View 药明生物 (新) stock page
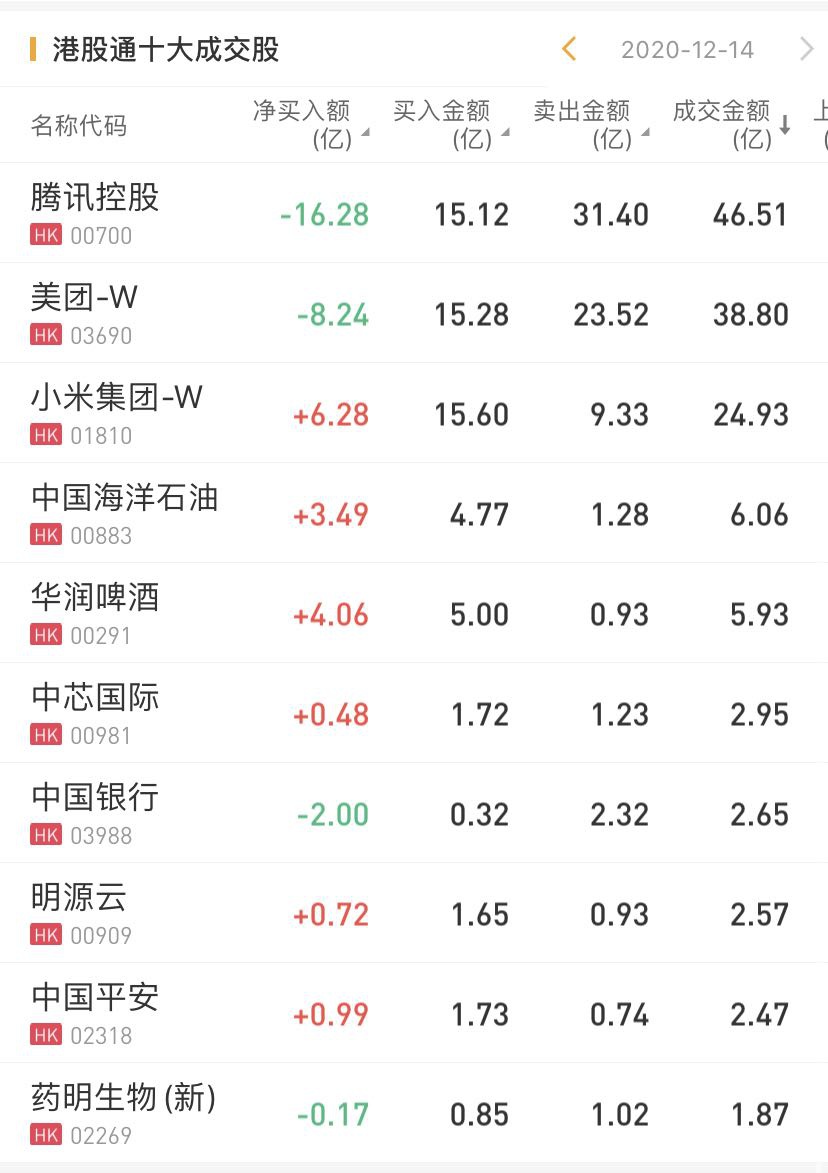Image resolution: width=828 pixels, height=1173 pixels. [x=123, y=1113]
